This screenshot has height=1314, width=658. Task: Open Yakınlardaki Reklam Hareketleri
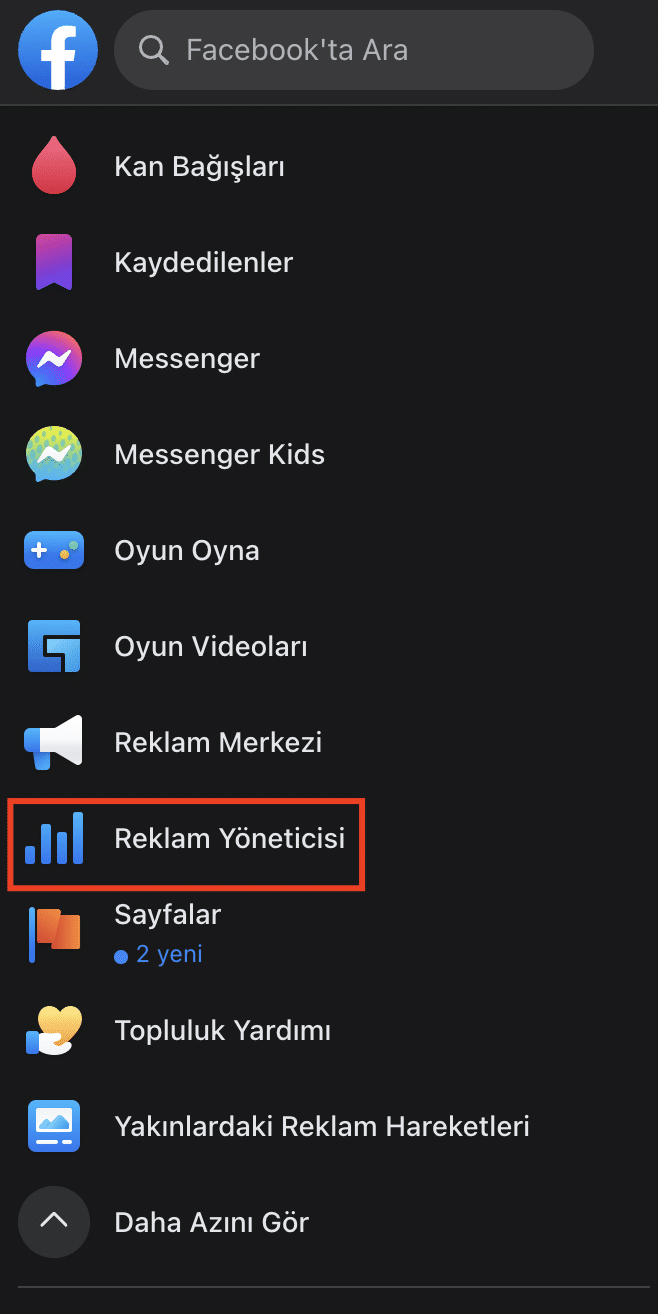pos(321,1126)
